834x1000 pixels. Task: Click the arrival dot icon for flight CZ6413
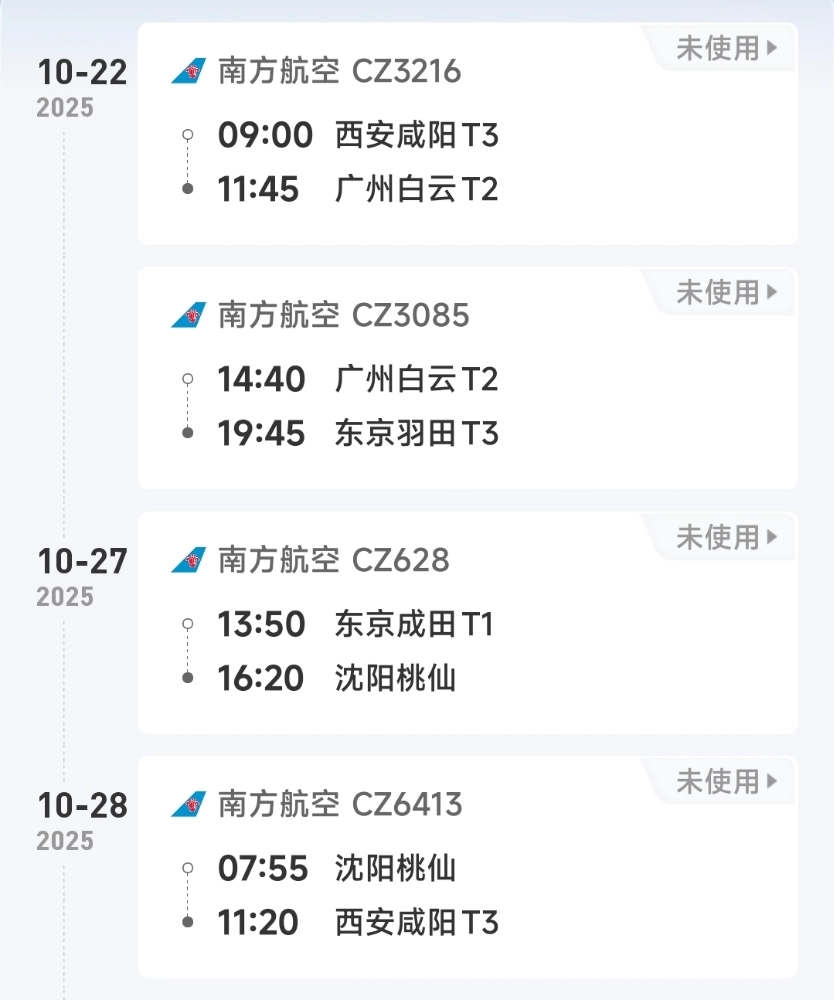point(188,923)
